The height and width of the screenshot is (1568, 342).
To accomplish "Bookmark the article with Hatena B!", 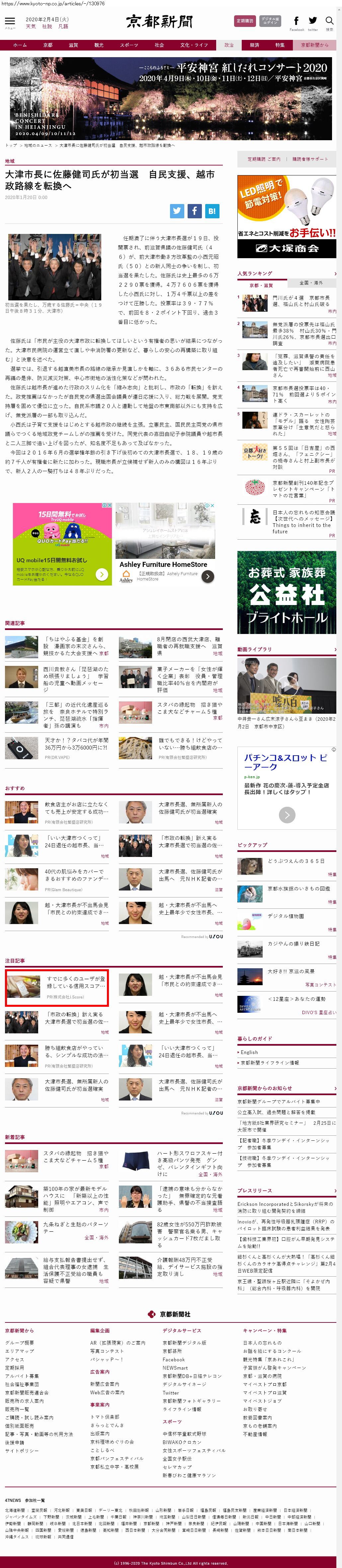I will coord(212,211).
